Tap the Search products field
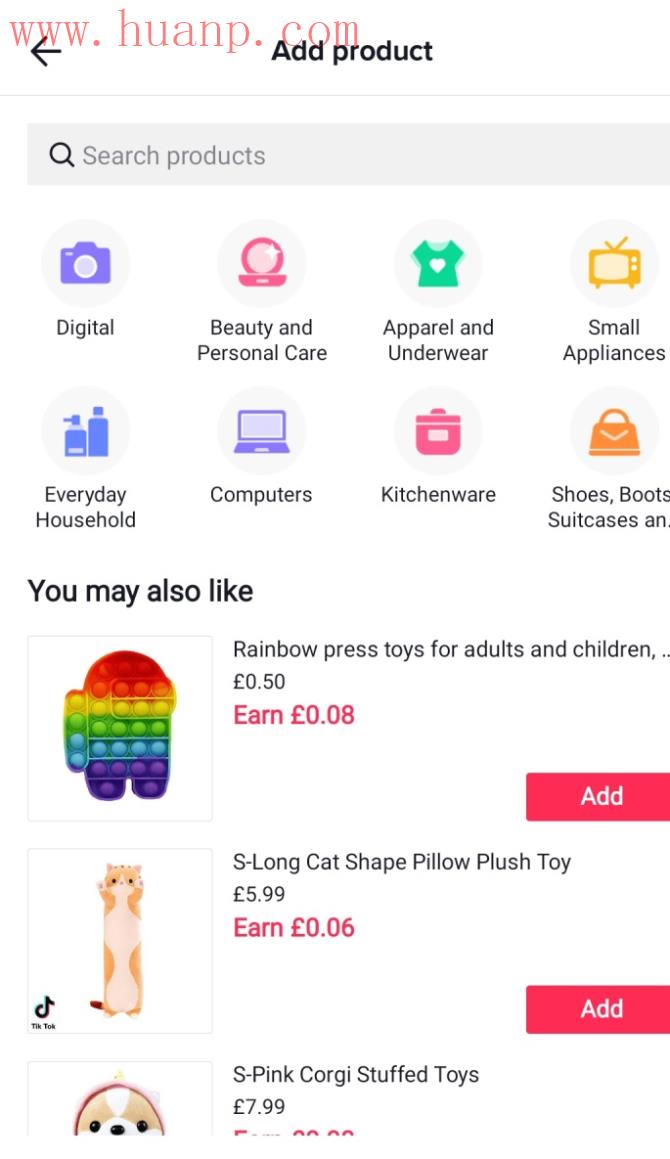Image resolution: width=670 pixels, height=1159 pixels. pos(348,155)
